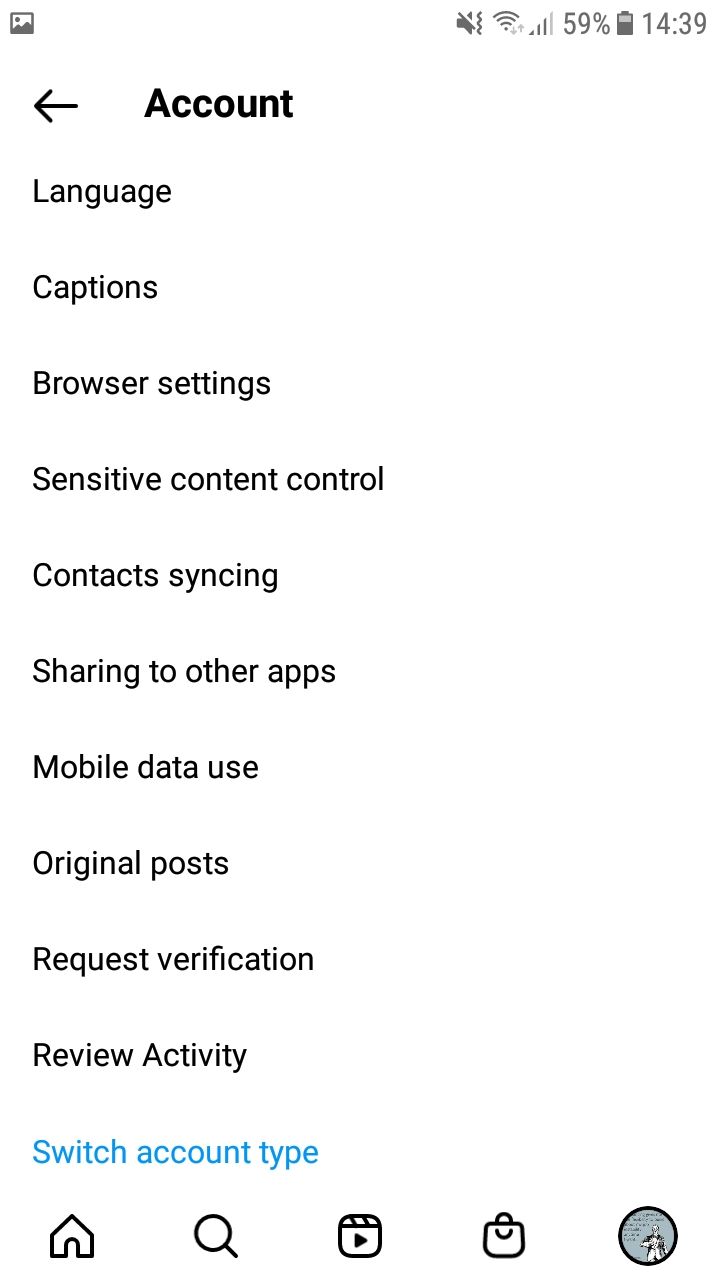Open Language settings

pyautogui.click(x=102, y=191)
